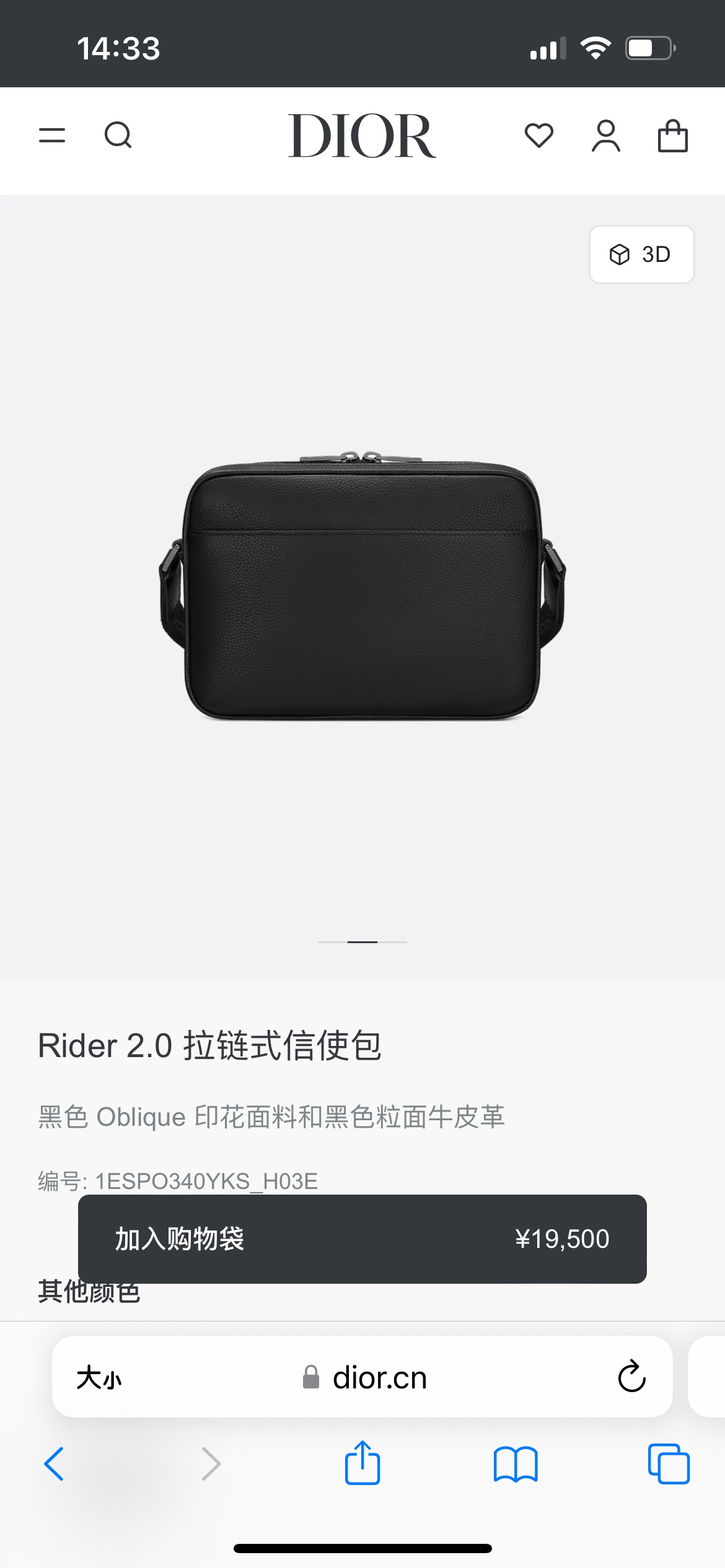Viewport: 725px width, 1568px height.
Task: Open the hamburger menu
Action: pos(52,136)
